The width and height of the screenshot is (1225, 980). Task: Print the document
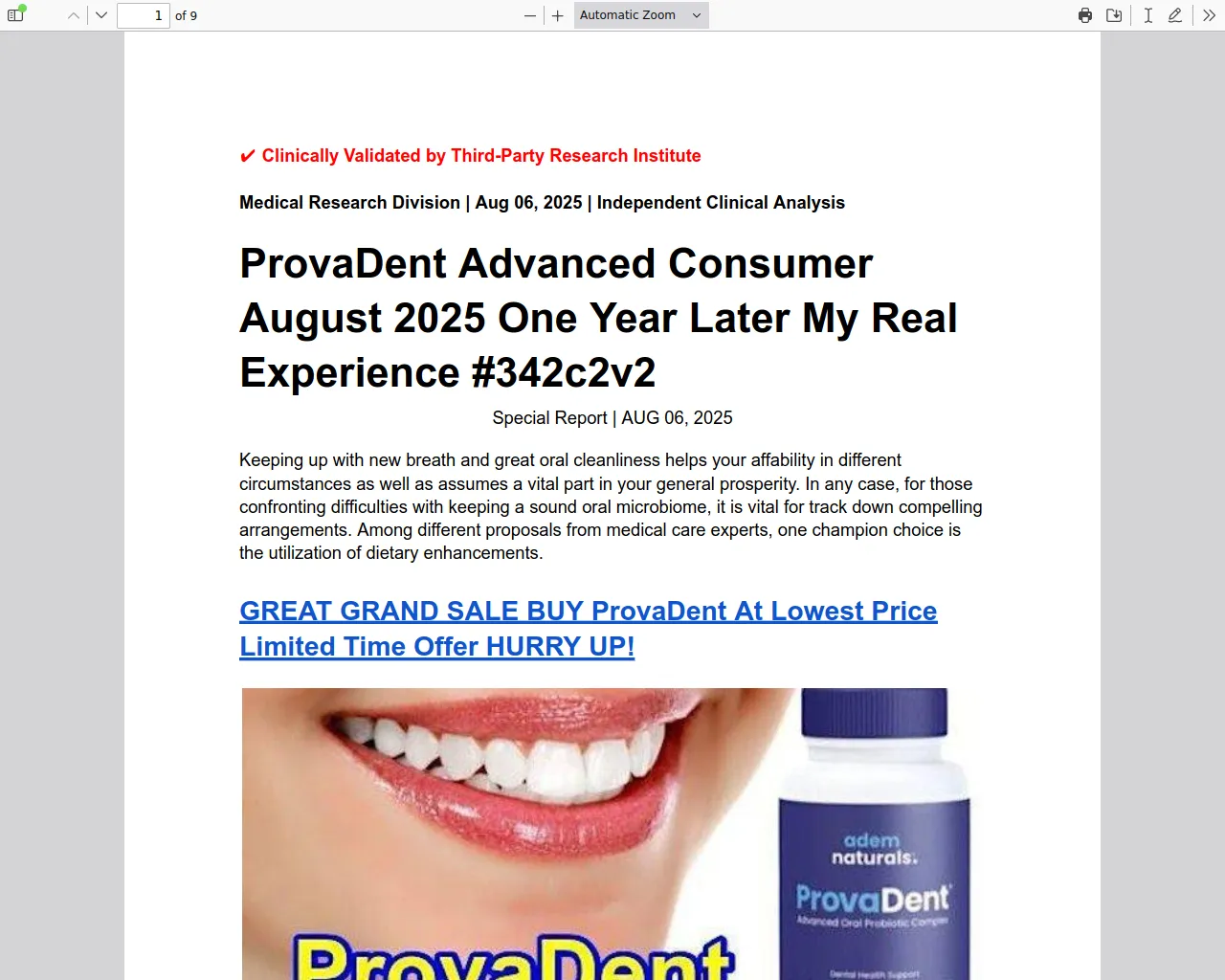[x=1085, y=15]
